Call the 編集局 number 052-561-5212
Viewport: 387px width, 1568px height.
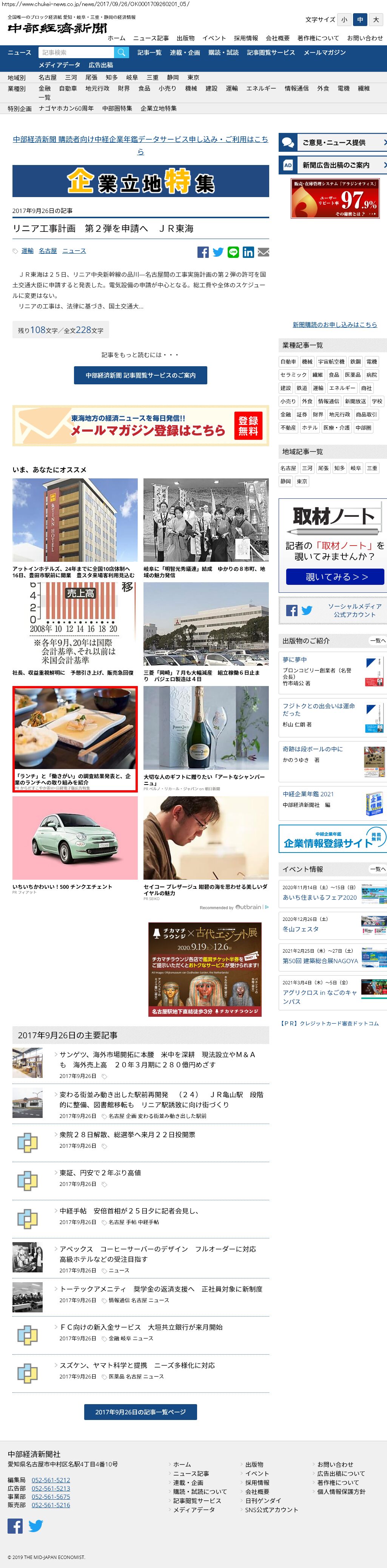pos(51,1480)
